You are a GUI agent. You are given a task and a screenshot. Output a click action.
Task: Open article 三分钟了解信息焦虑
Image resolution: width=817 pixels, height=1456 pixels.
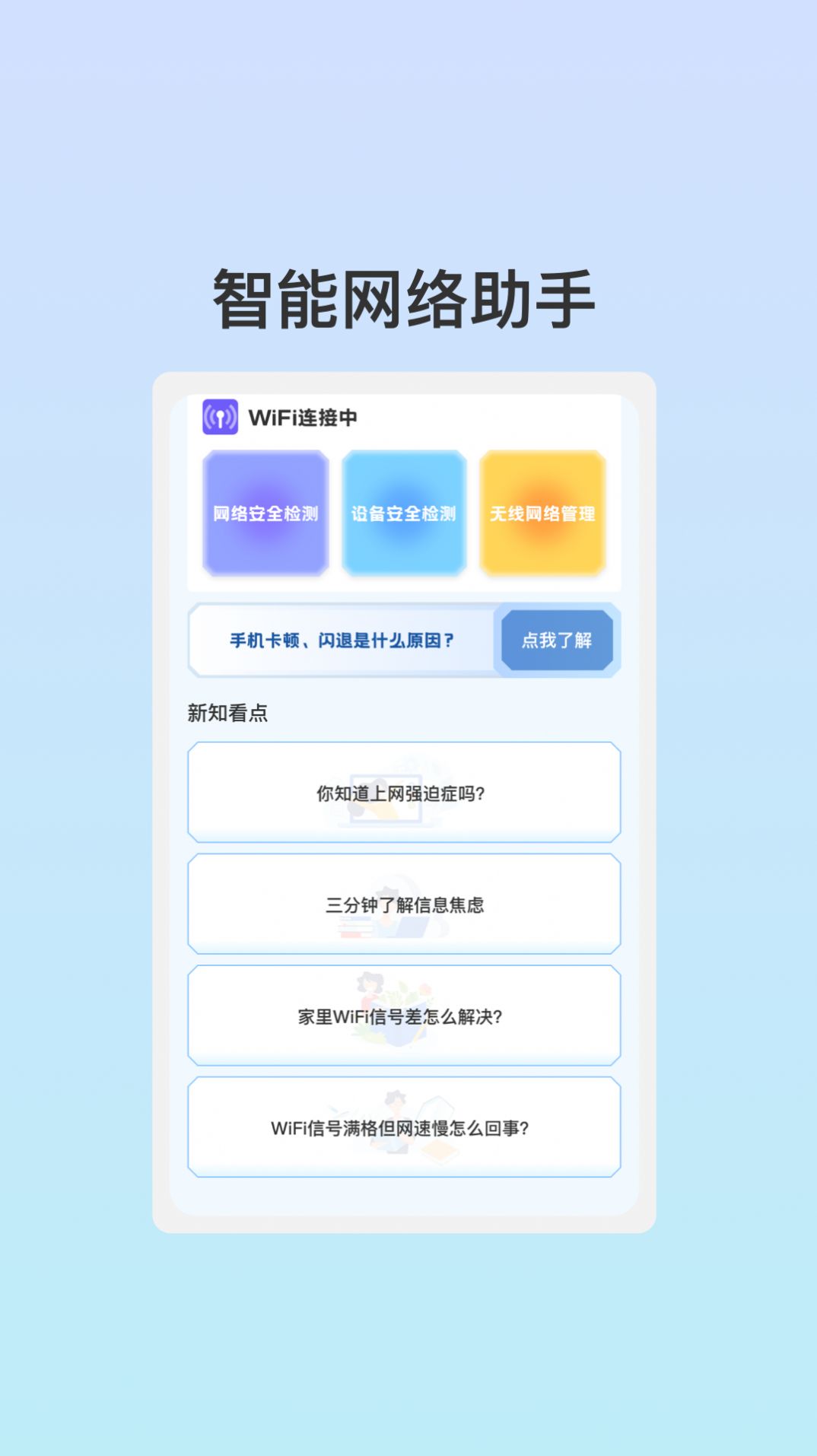404,904
